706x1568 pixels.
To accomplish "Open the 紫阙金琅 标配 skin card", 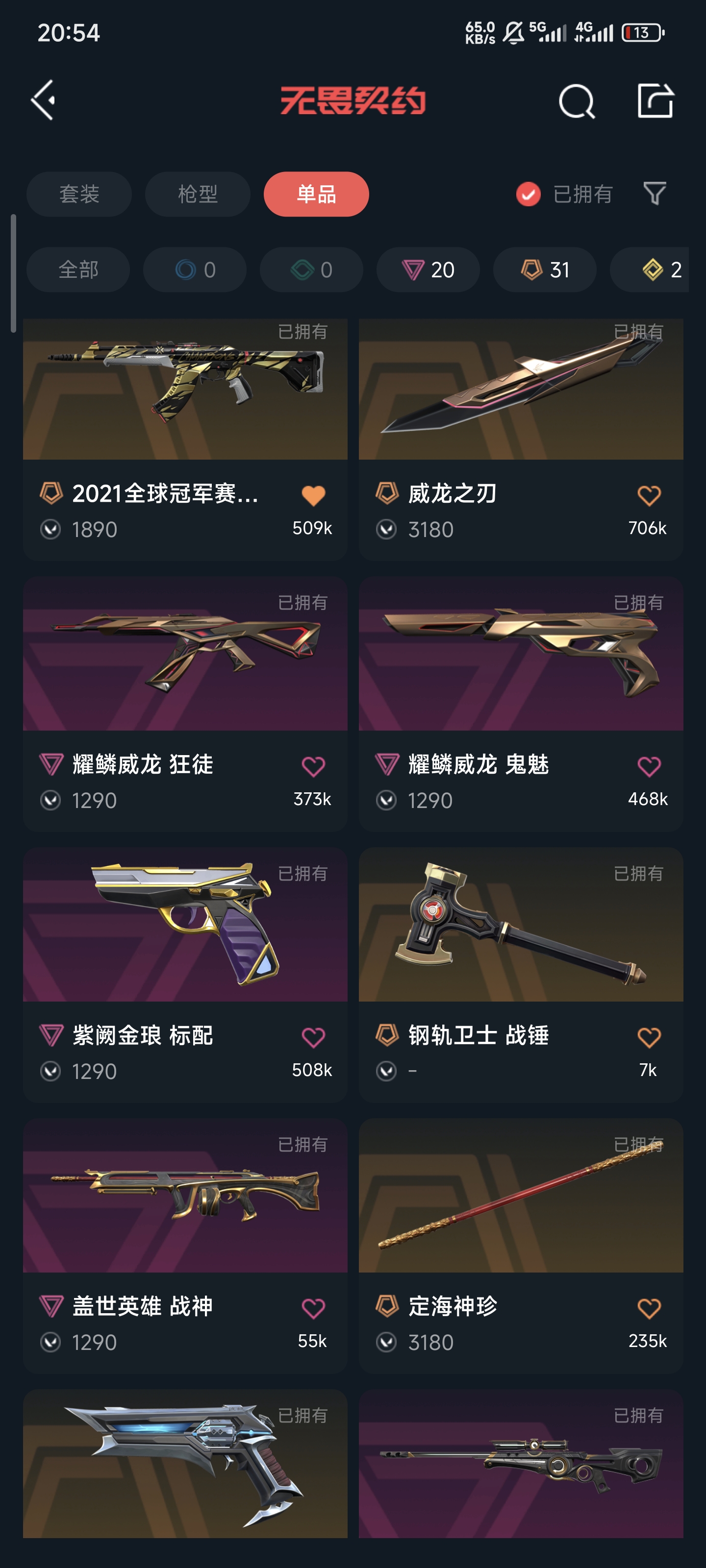I will (185, 975).
